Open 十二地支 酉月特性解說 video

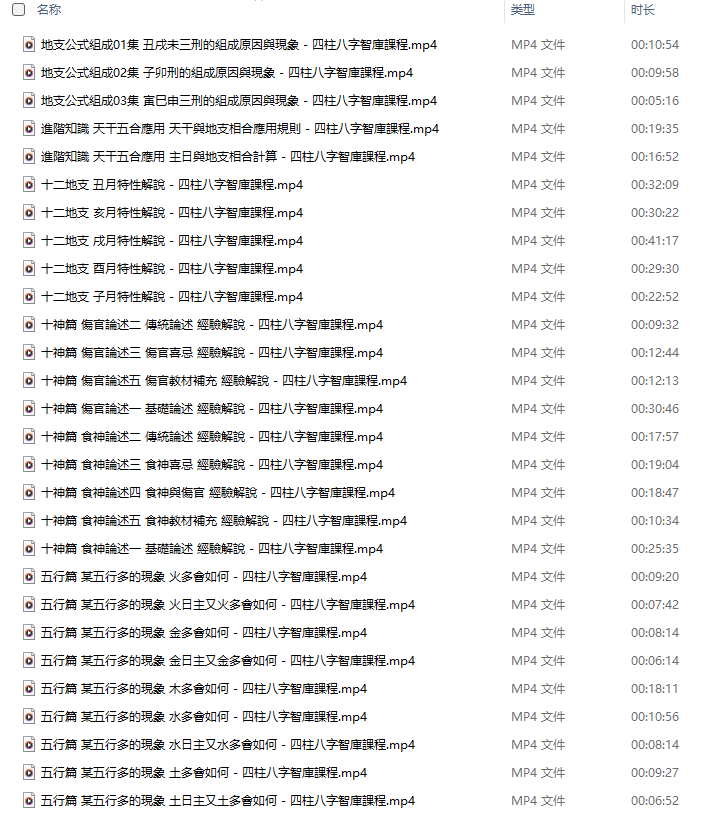pos(172,269)
